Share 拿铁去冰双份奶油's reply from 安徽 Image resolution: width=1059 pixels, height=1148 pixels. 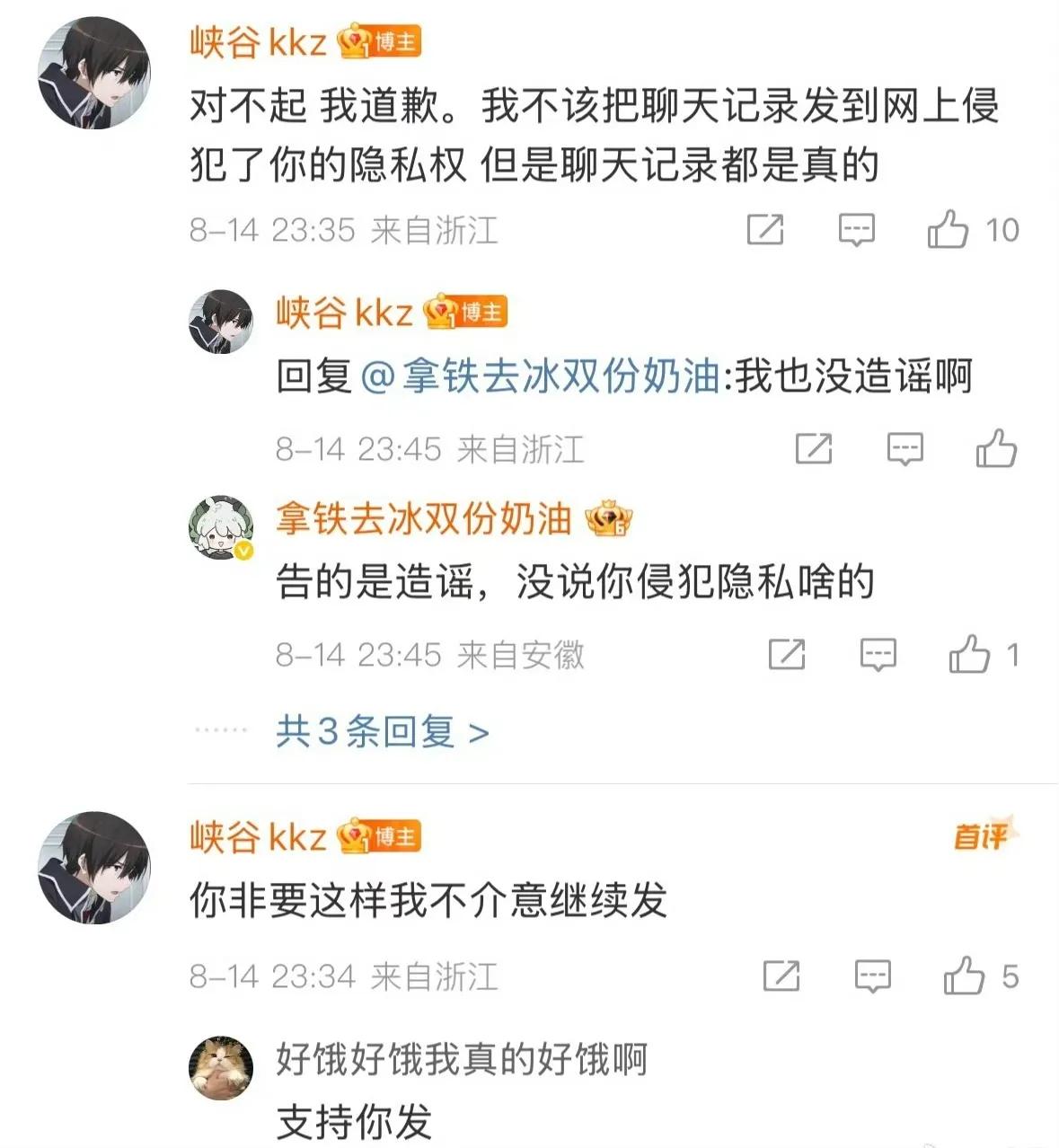787,654
